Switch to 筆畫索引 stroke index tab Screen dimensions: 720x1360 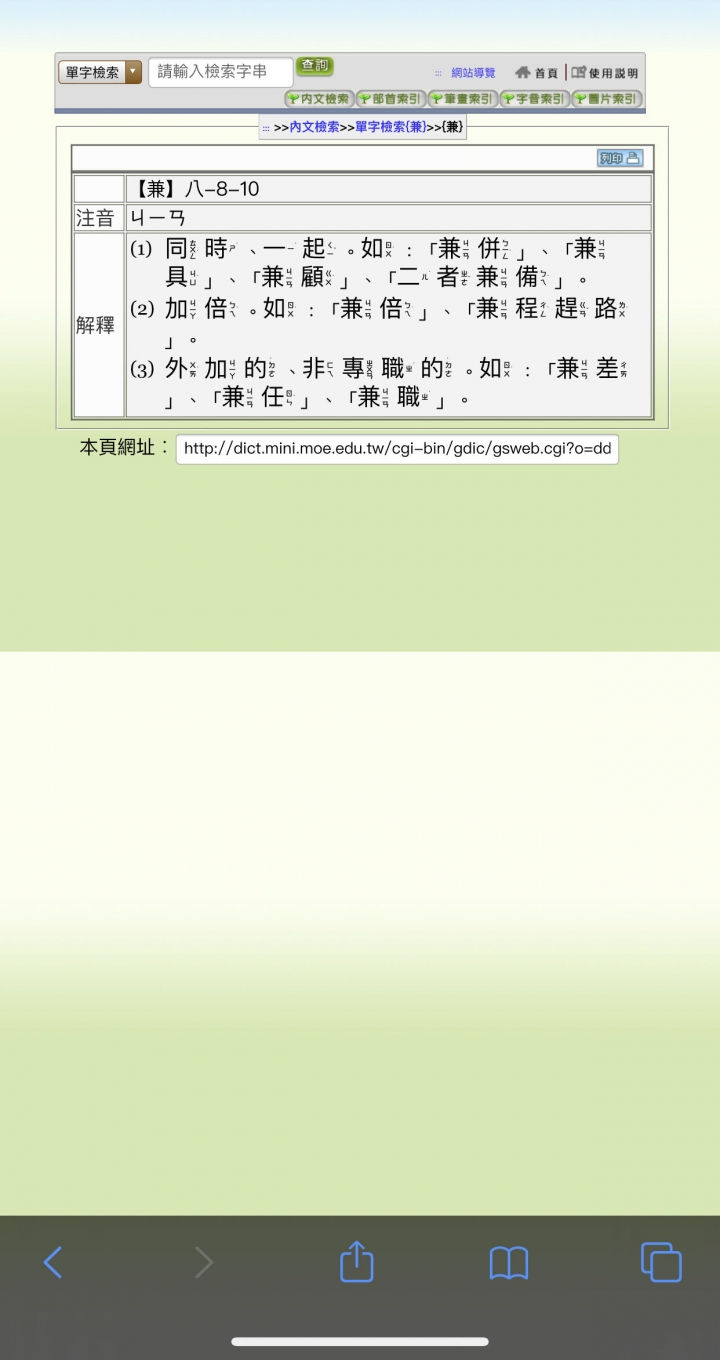pyautogui.click(x=462, y=99)
